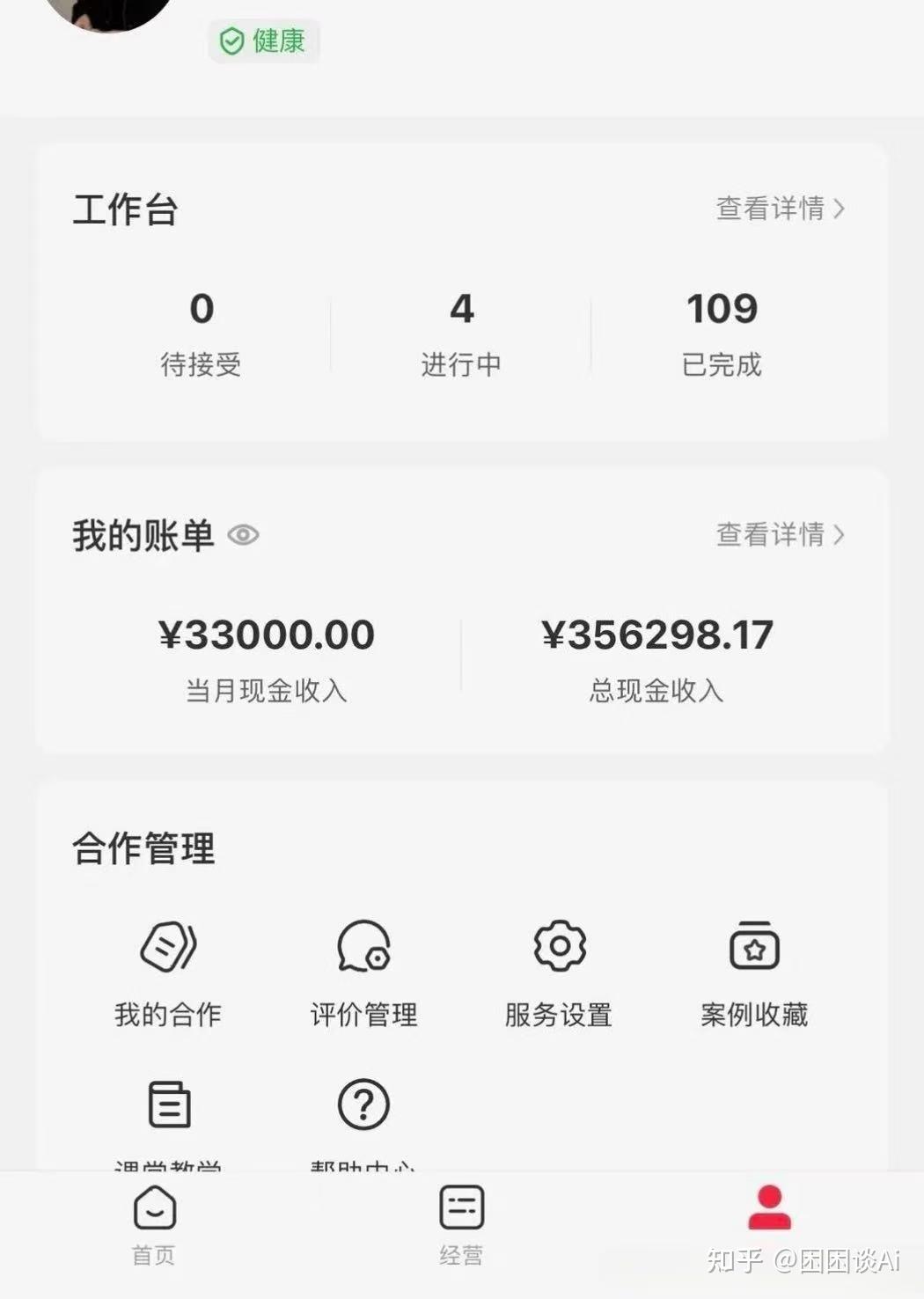View 进行中 orders
Viewport: 924px width, 1299px height.
click(x=461, y=333)
